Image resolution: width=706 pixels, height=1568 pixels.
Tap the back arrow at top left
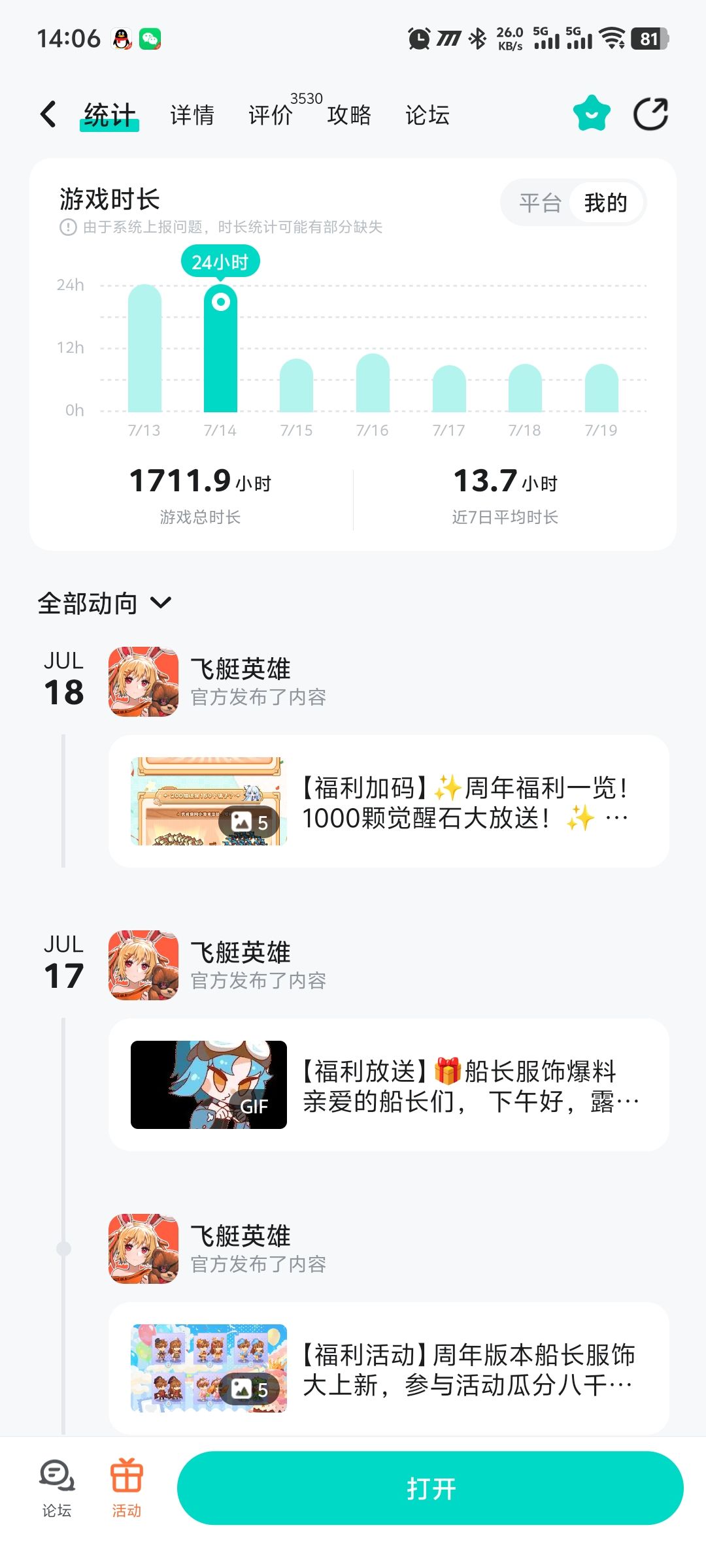pyautogui.click(x=47, y=113)
